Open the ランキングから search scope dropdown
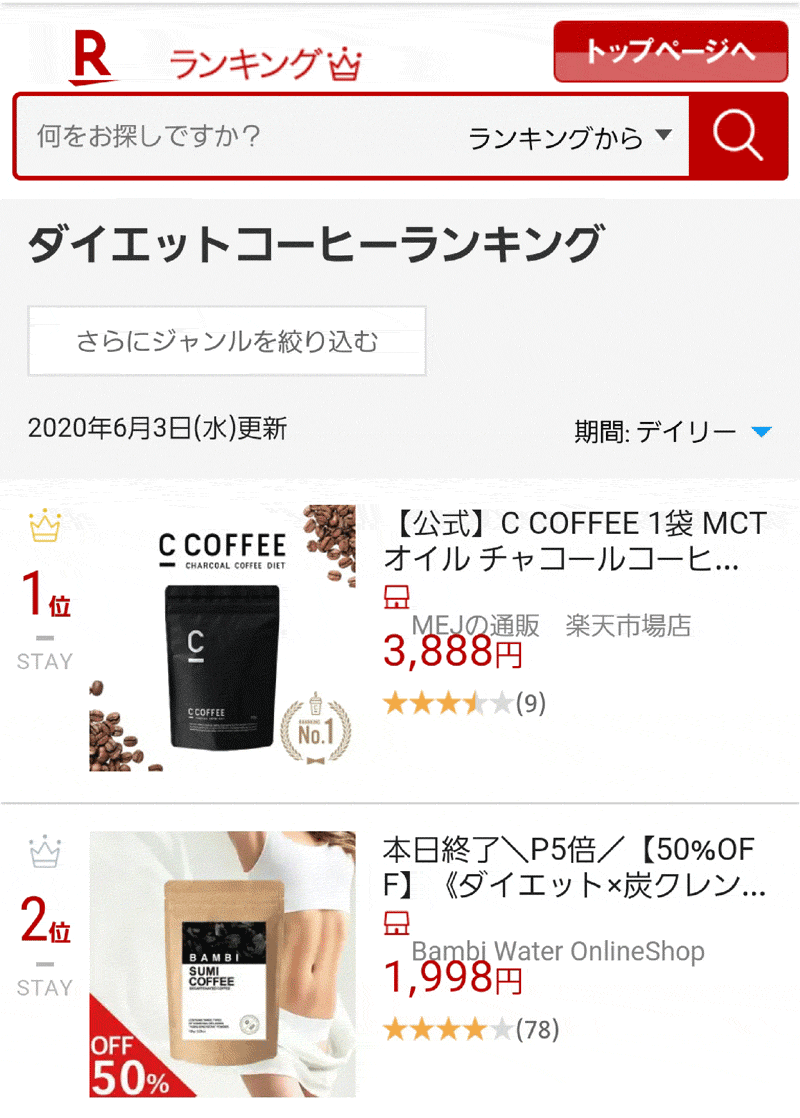The image size is (800, 1118). (x=570, y=138)
